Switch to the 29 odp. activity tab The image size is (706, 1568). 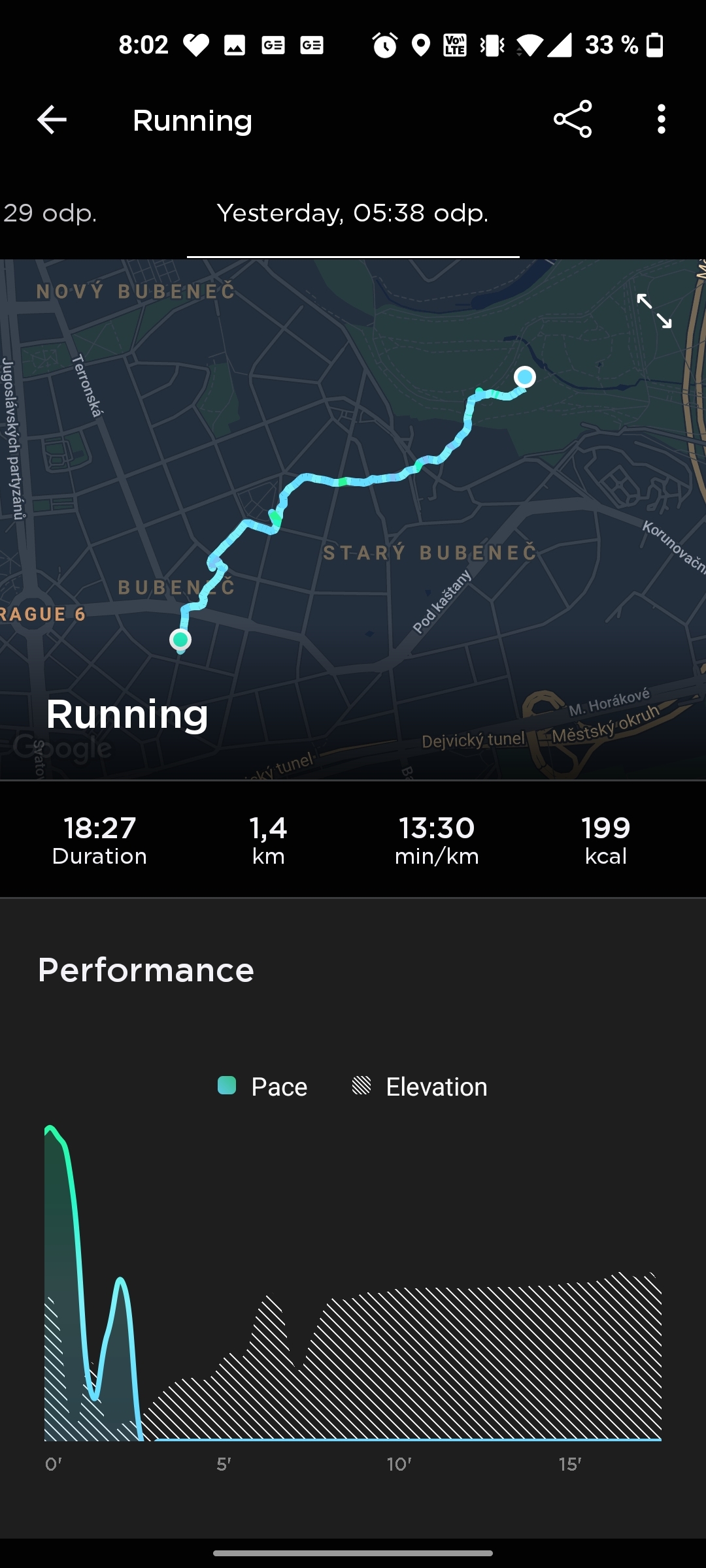pyautogui.click(x=50, y=213)
